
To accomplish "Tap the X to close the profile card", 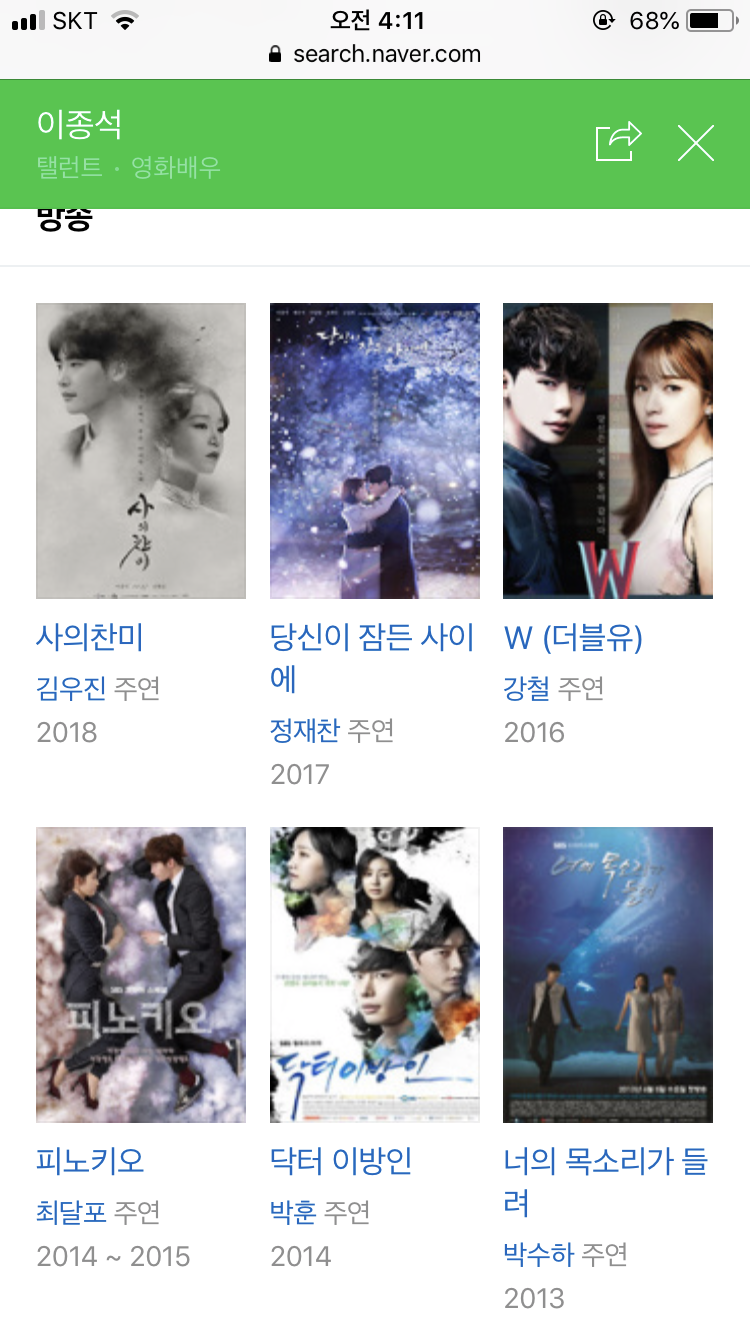I will point(695,142).
